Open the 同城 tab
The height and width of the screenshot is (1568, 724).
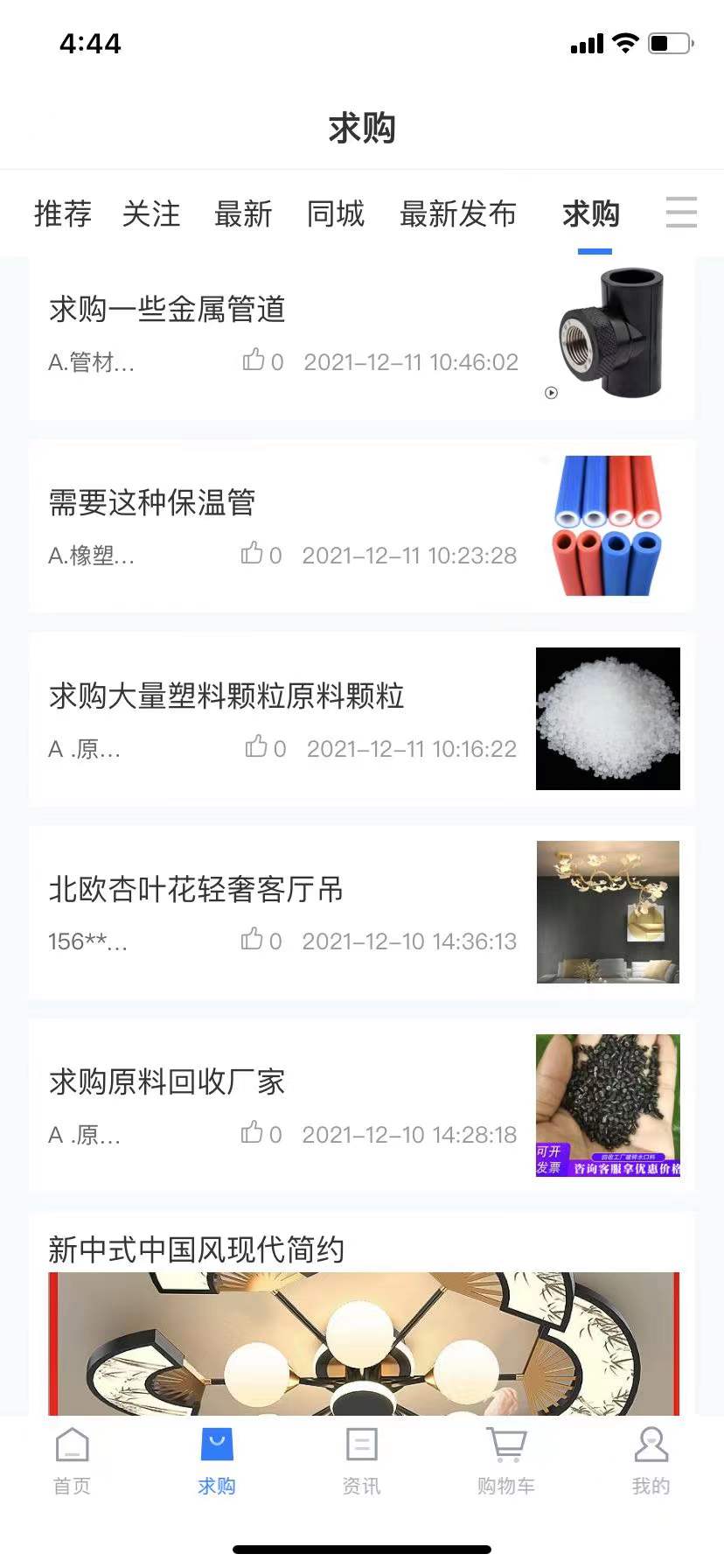click(335, 213)
